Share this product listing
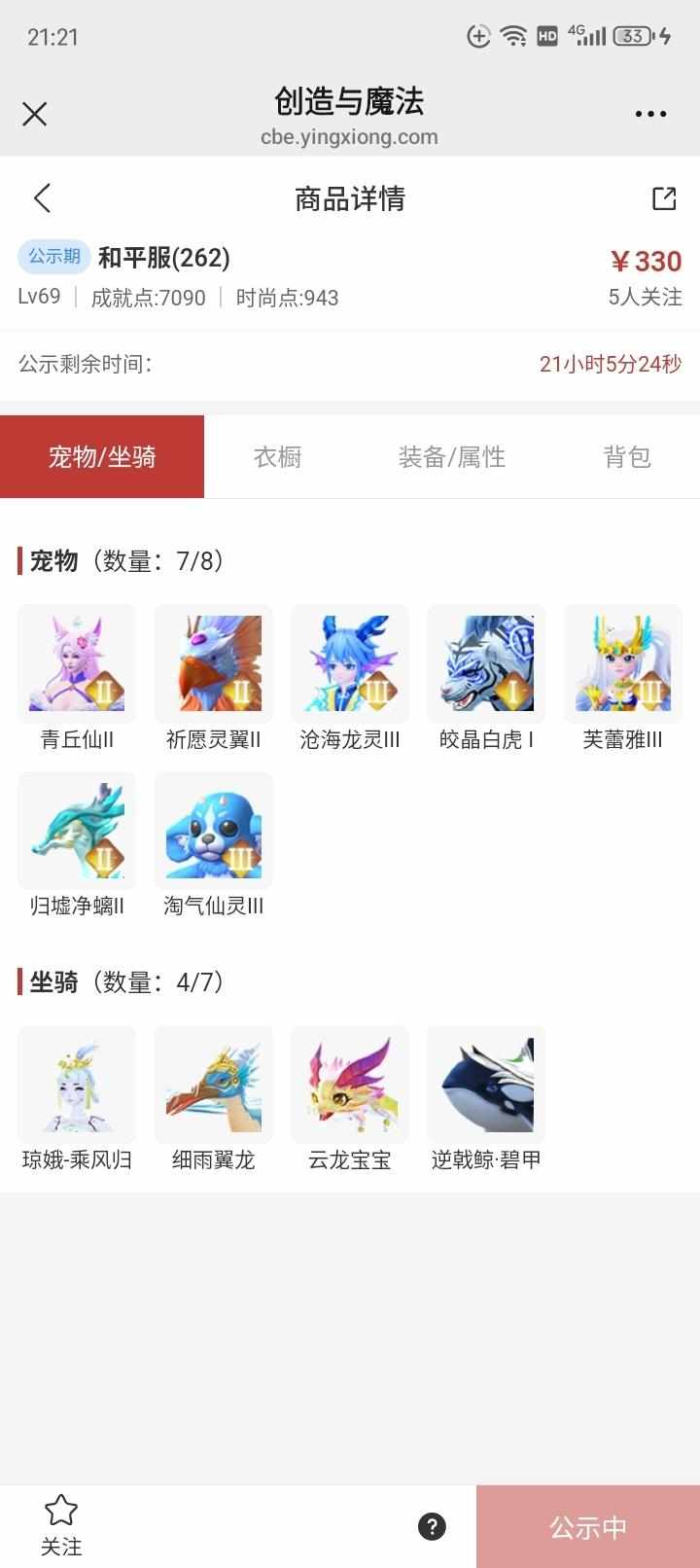 [664, 198]
